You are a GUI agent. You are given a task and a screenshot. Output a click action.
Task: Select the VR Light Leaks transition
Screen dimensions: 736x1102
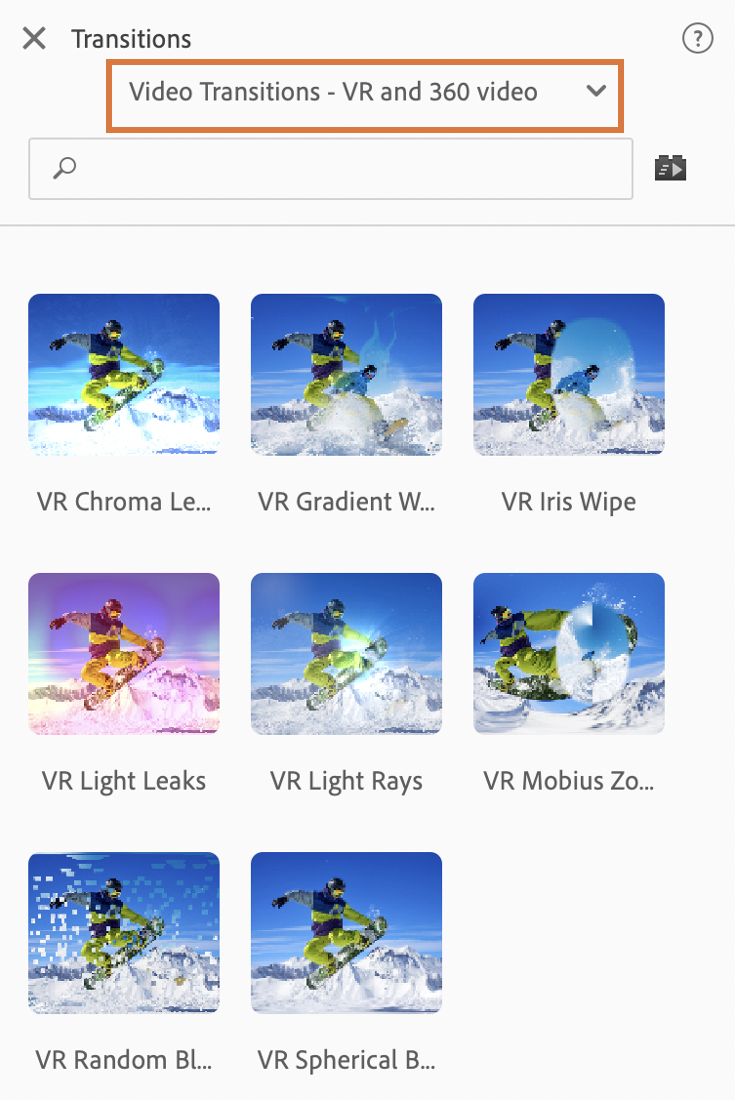click(124, 653)
